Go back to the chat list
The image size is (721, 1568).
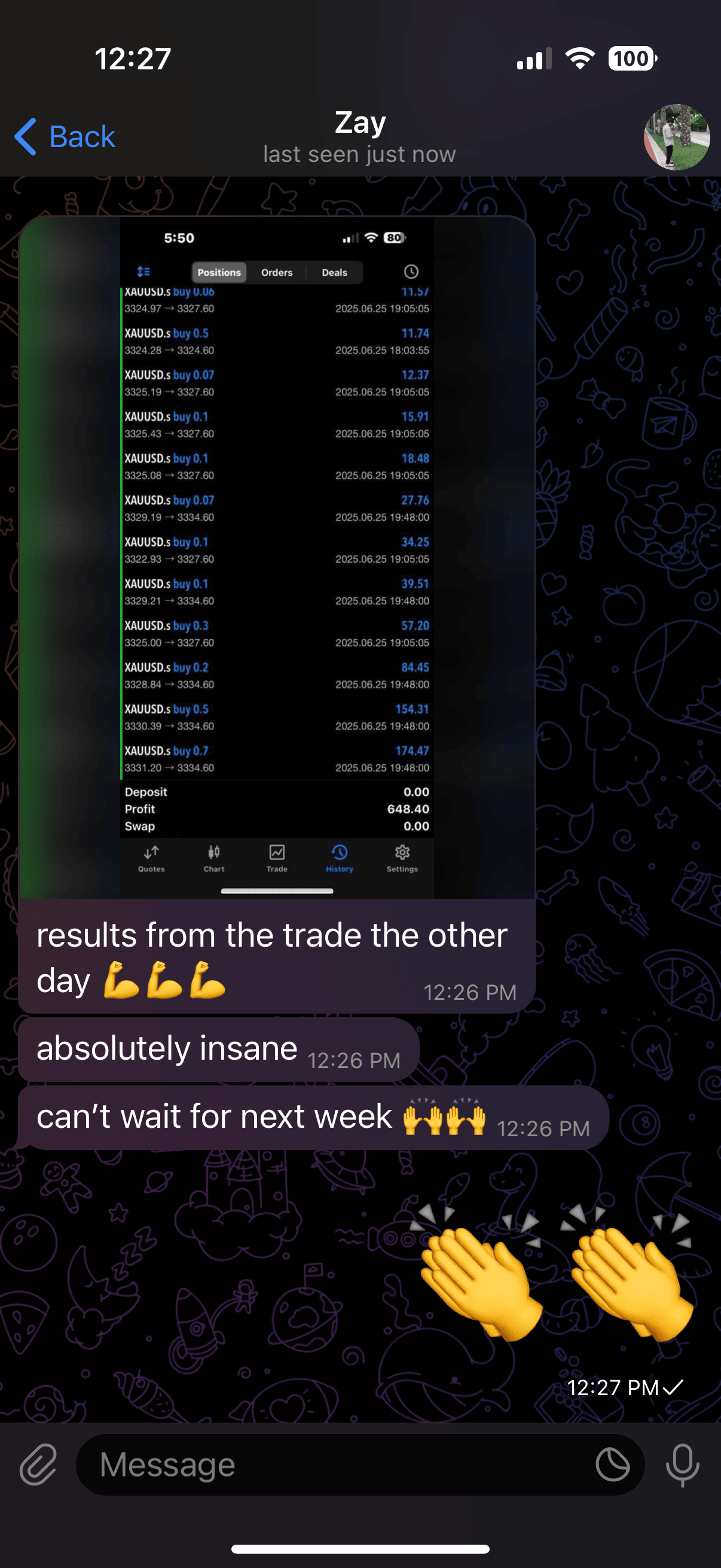pos(65,136)
